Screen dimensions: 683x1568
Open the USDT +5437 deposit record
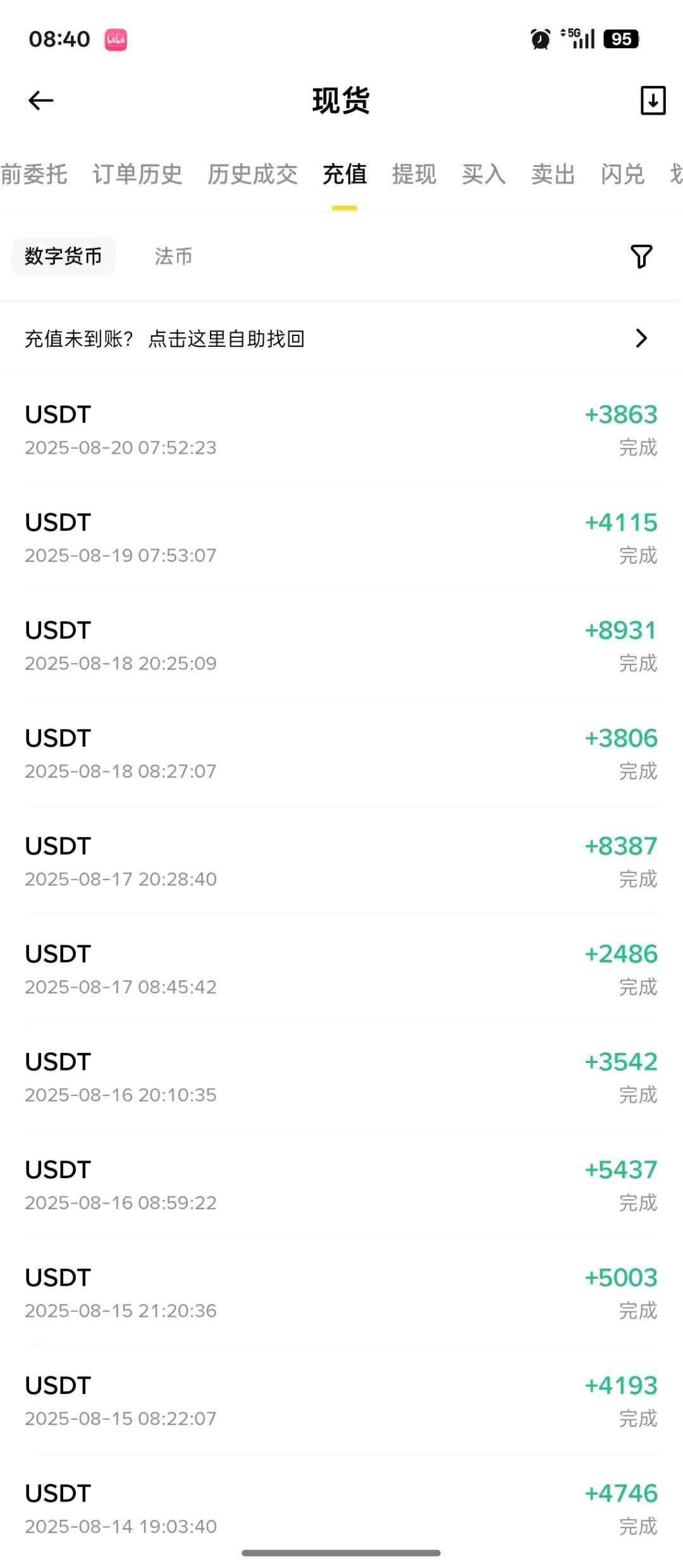point(341,1185)
